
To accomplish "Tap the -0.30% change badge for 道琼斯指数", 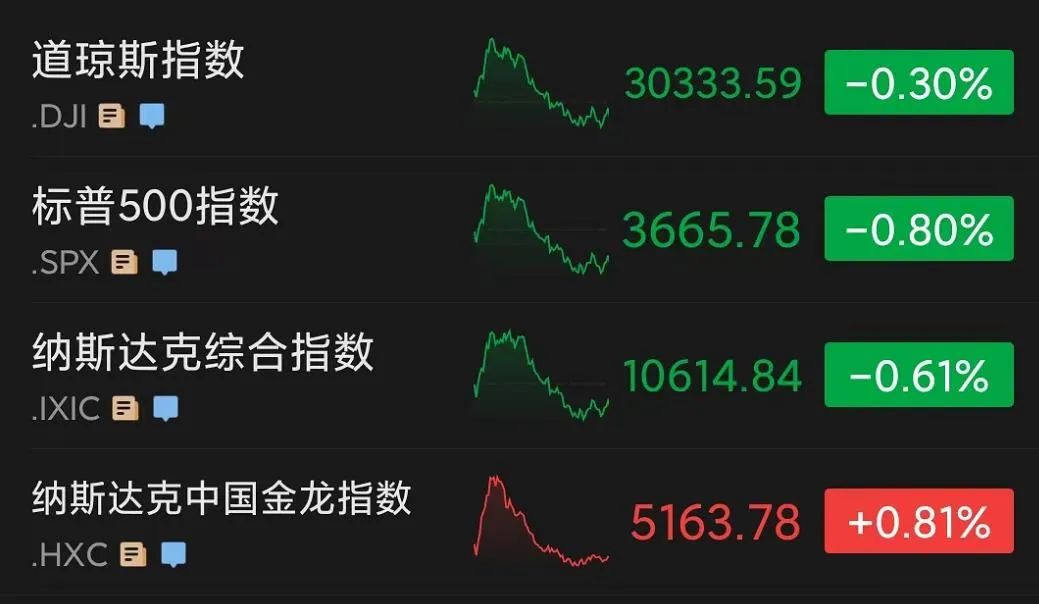I will click(x=918, y=83).
